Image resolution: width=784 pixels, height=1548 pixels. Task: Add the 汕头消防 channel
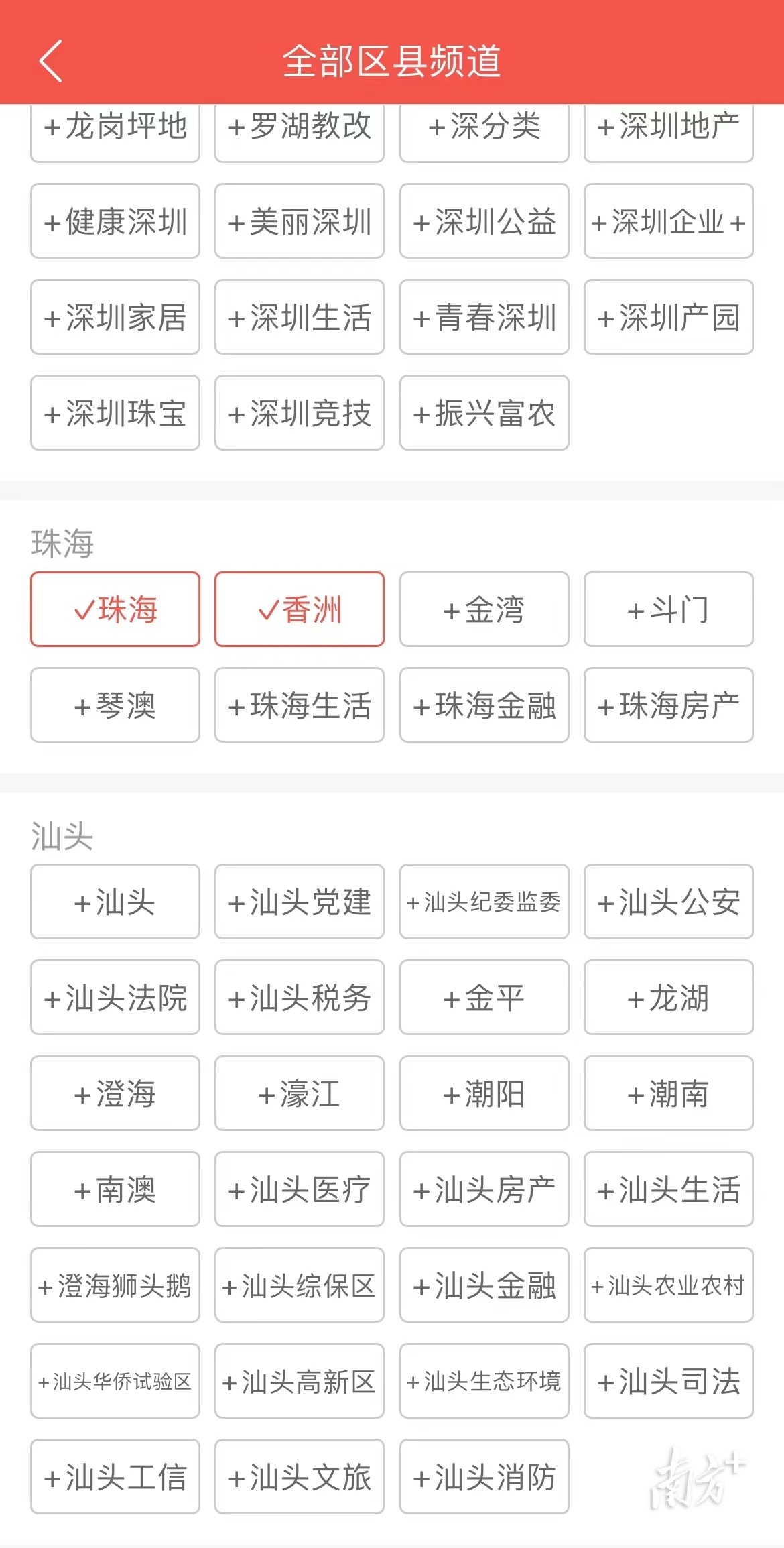pos(484,1477)
